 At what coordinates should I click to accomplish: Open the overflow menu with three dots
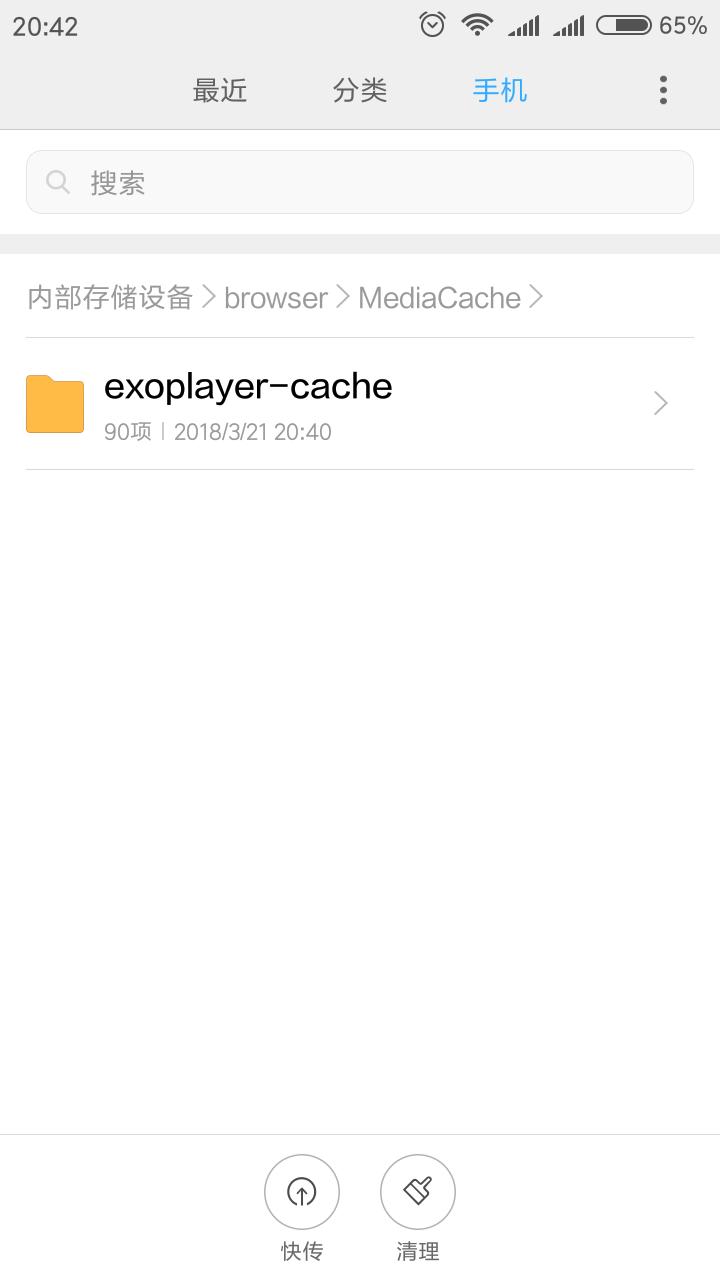tap(662, 90)
